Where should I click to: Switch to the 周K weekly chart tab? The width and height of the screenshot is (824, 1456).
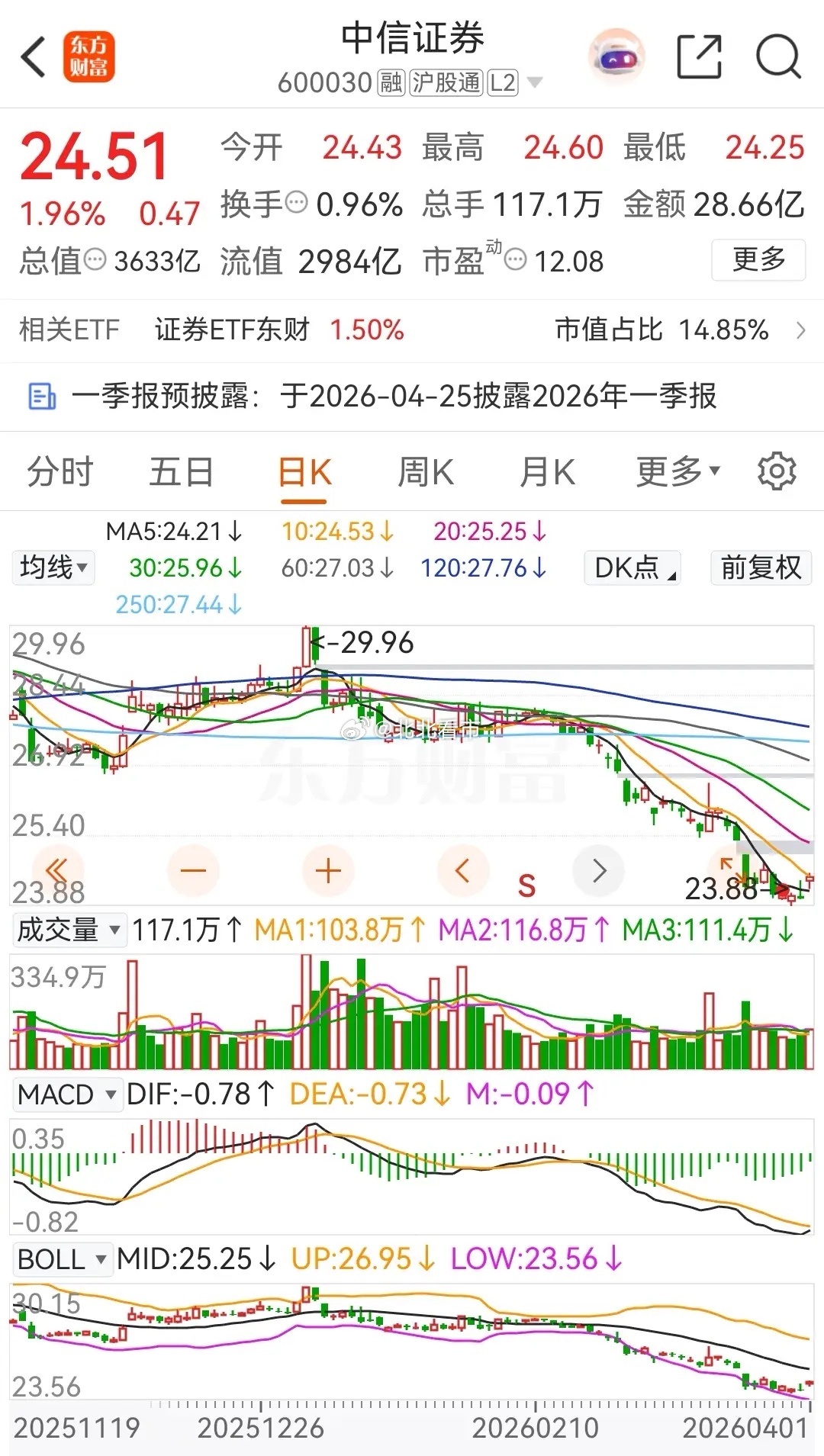coord(425,471)
